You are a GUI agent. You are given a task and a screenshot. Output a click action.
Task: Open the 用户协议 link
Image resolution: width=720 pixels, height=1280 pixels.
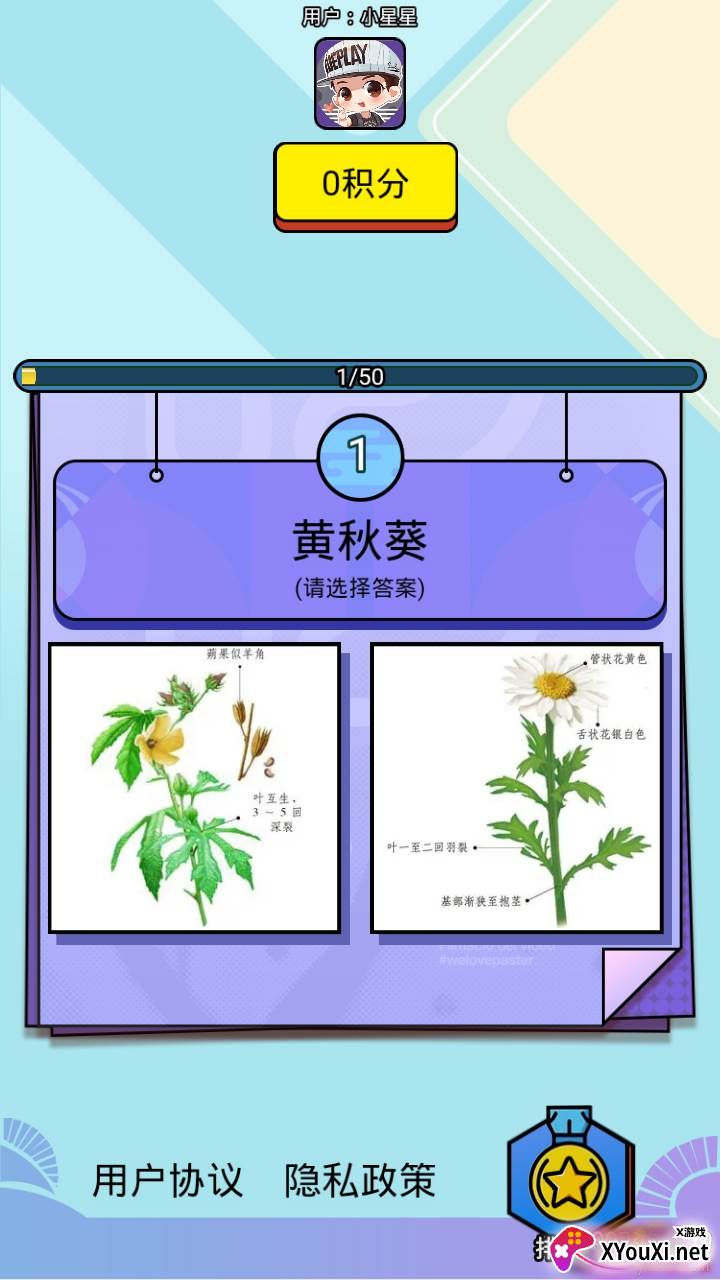[x=168, y=1180]
